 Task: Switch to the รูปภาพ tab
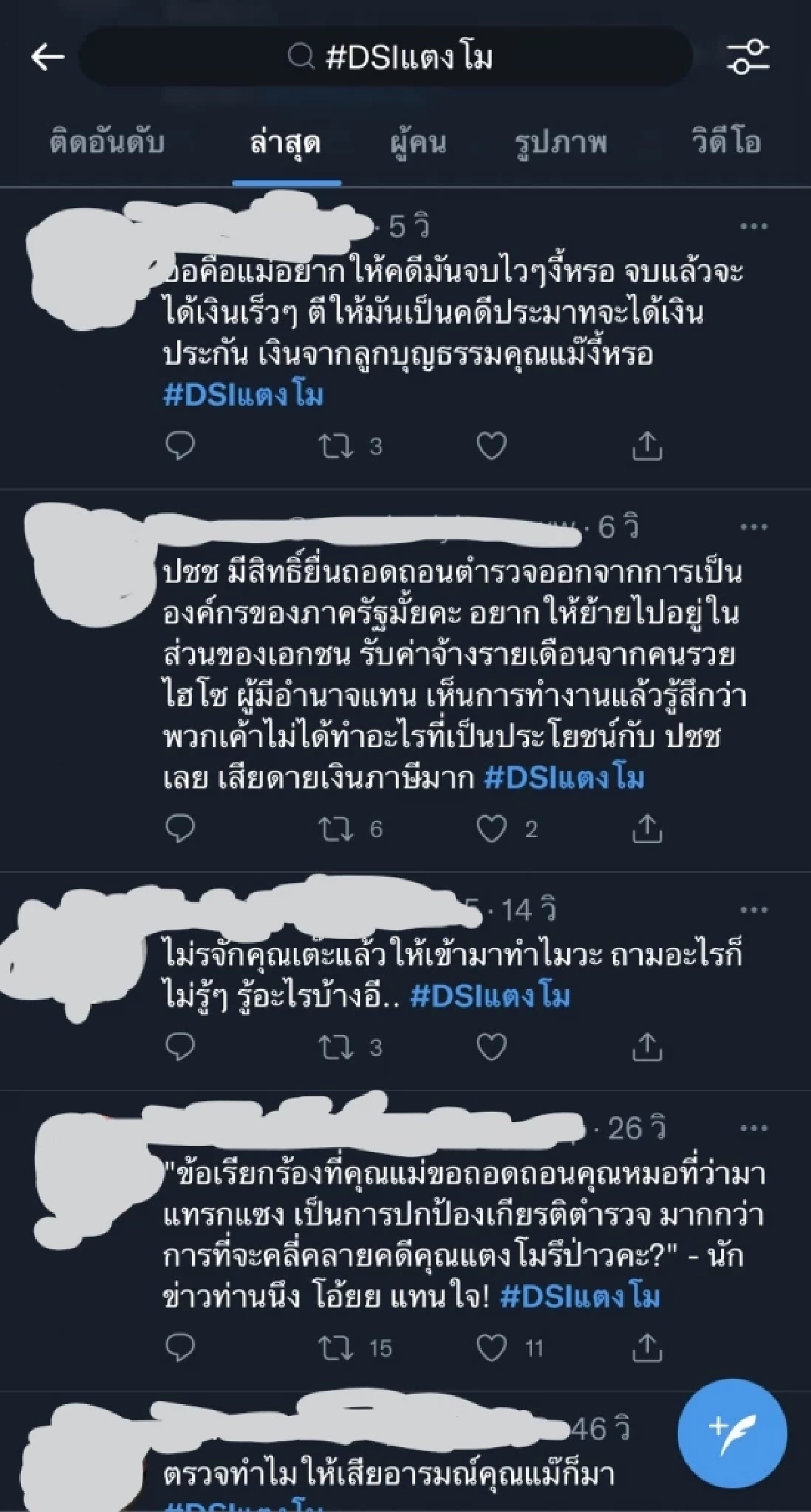pos(560,143)
